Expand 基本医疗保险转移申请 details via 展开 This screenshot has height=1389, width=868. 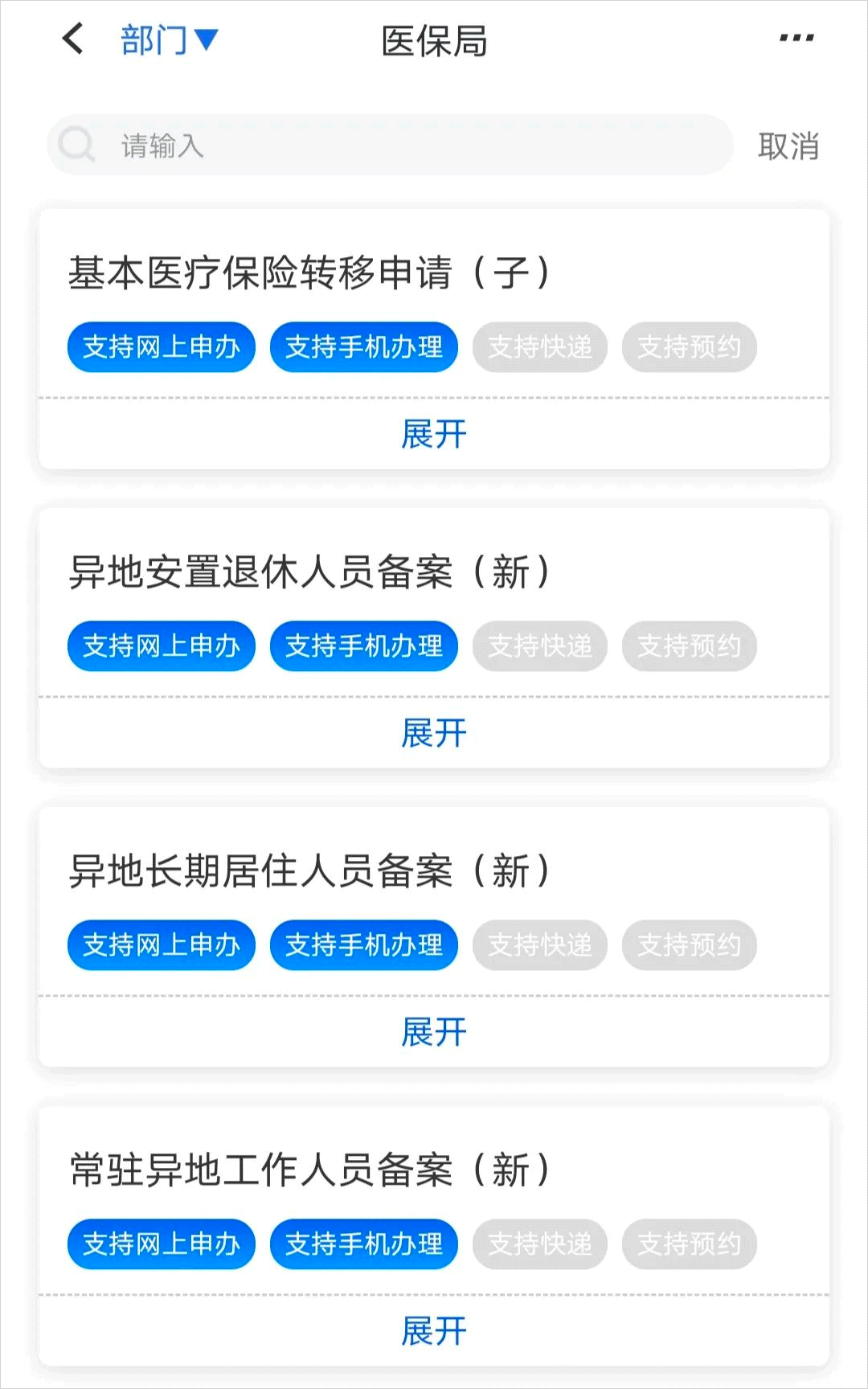pos(434,435)
